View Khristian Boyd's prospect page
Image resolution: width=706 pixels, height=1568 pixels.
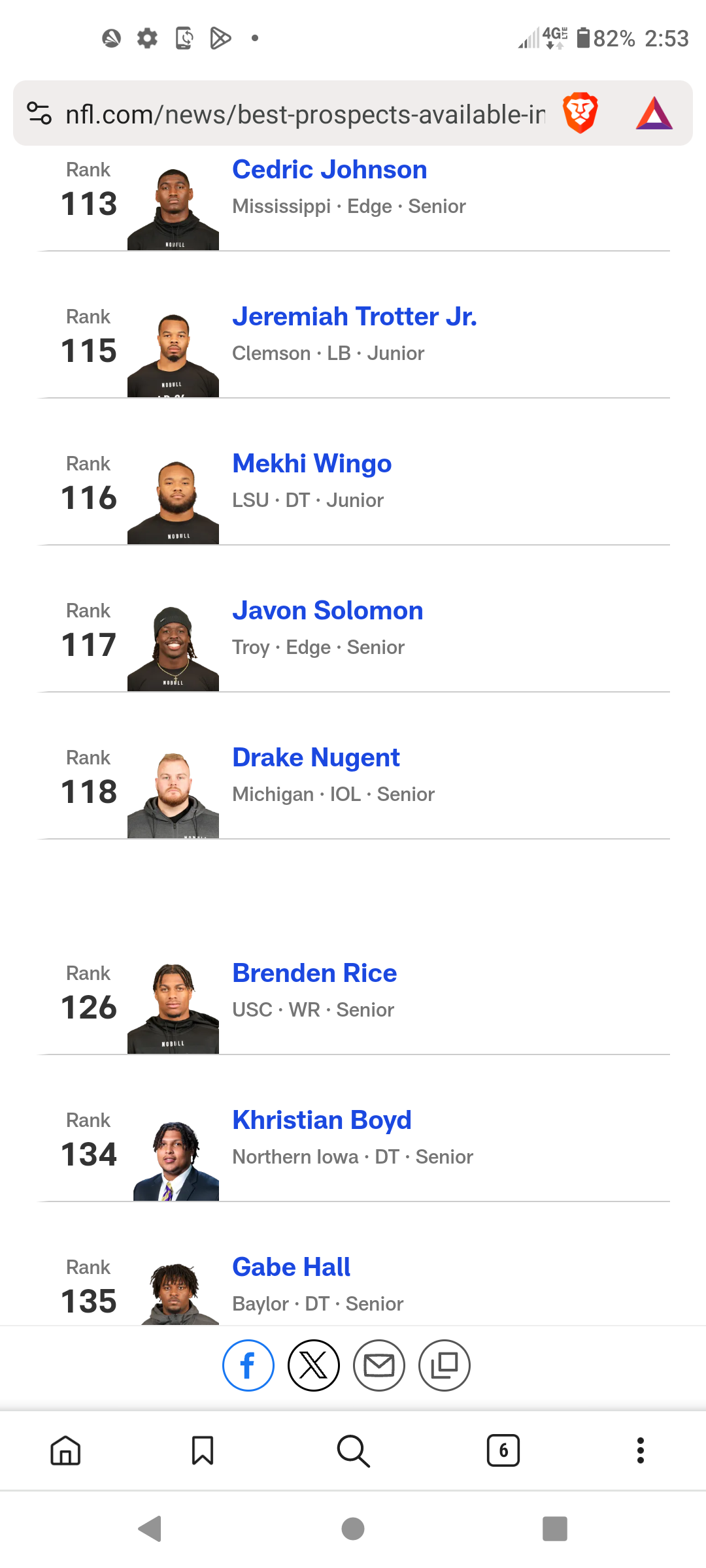(322, 1120)
